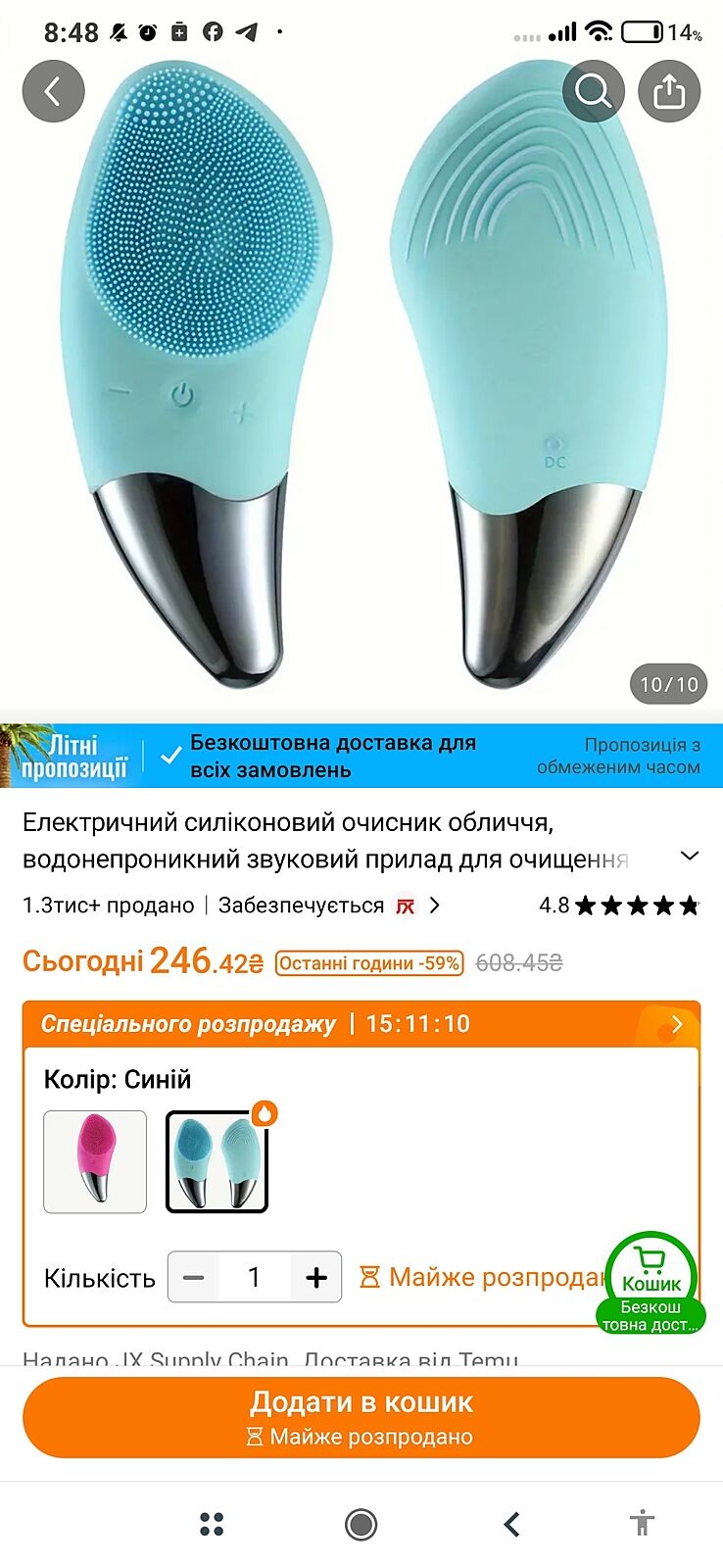Share this product
This screenshot has height=1568, width=723.
669,91
